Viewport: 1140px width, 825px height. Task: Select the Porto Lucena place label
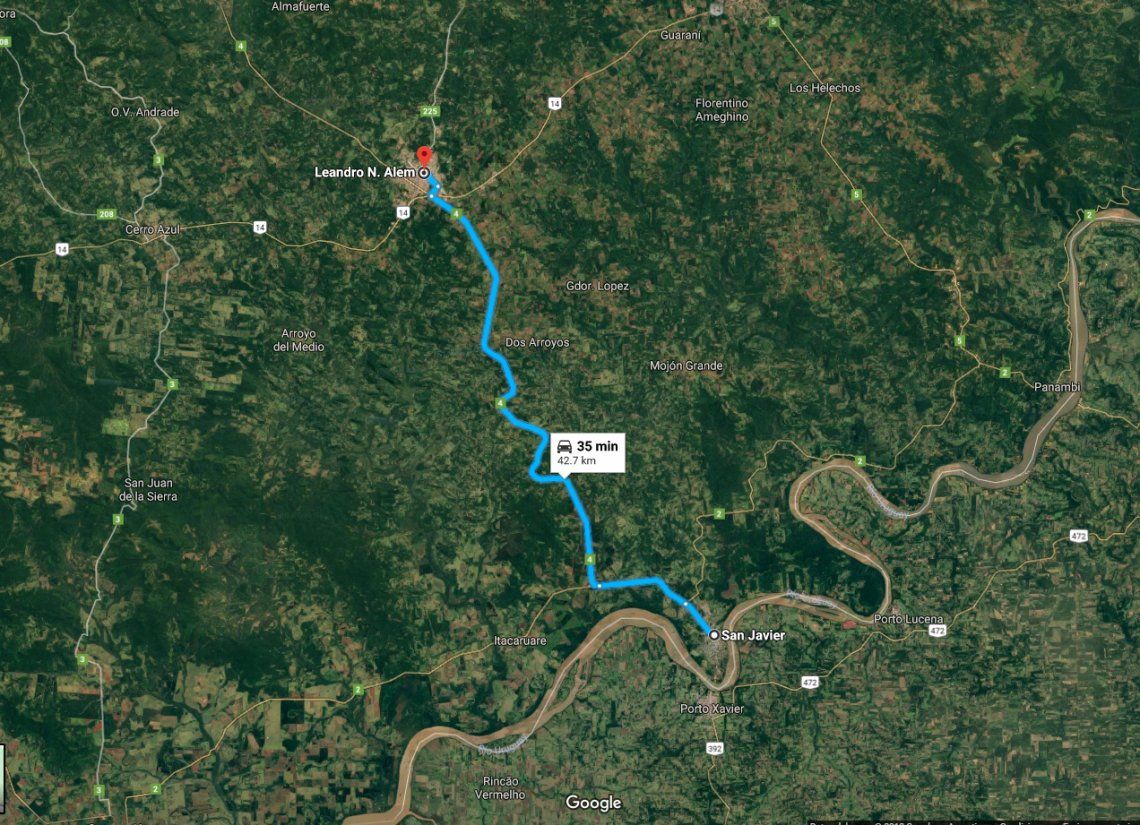click(908, 619)
